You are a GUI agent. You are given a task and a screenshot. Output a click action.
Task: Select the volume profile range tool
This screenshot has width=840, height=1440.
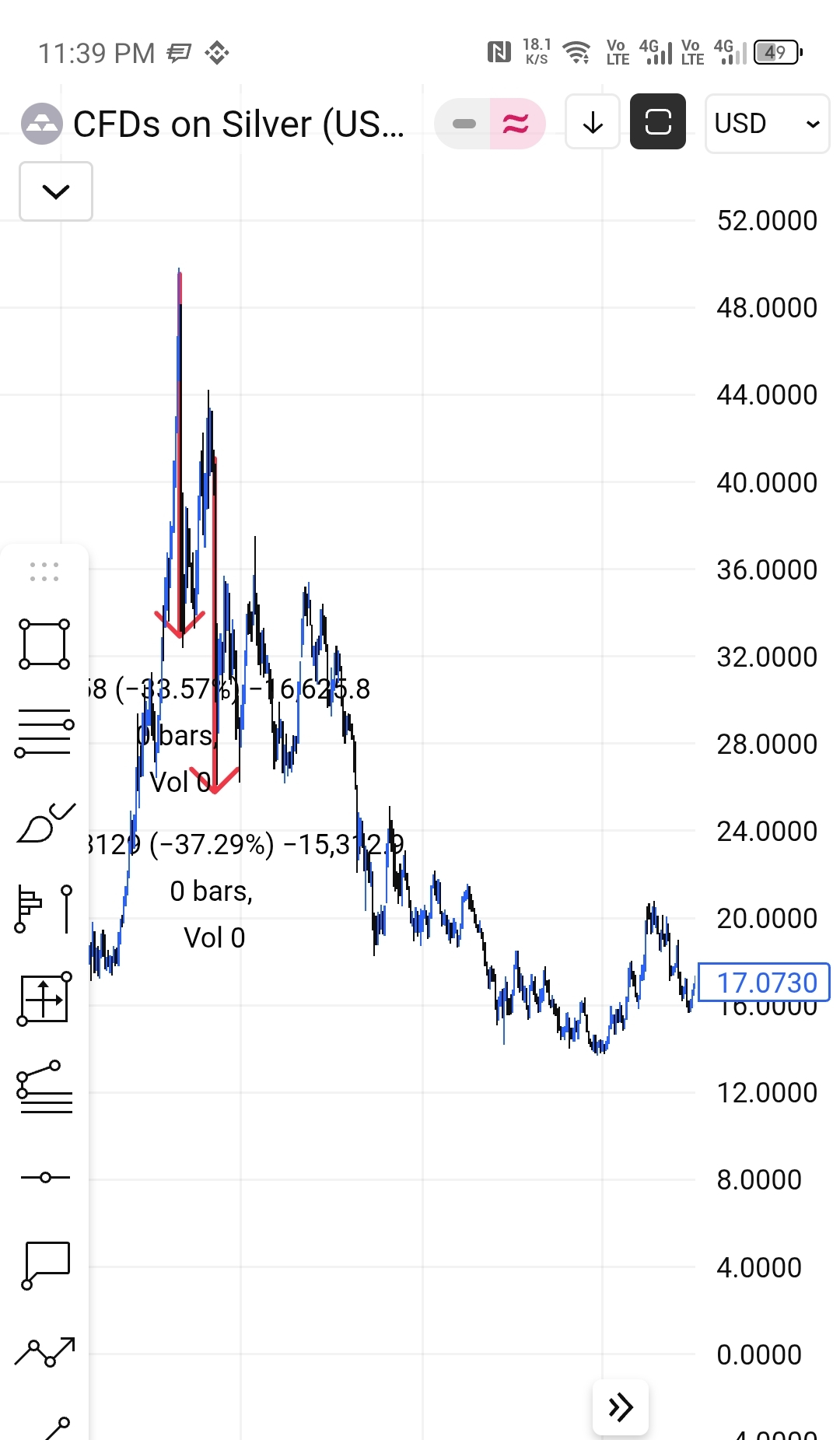pos(44,909)
